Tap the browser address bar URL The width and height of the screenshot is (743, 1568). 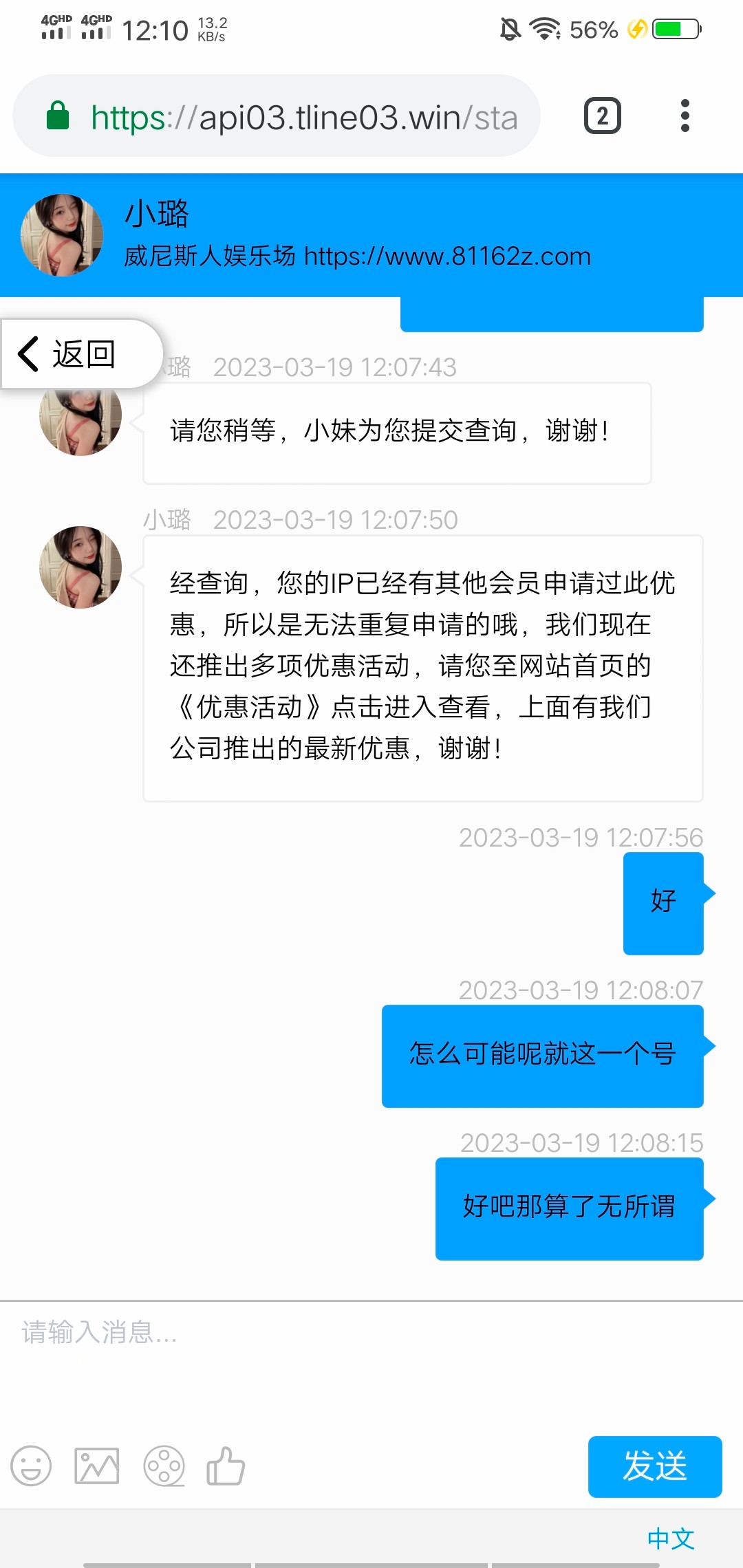[x=303, y=117]
